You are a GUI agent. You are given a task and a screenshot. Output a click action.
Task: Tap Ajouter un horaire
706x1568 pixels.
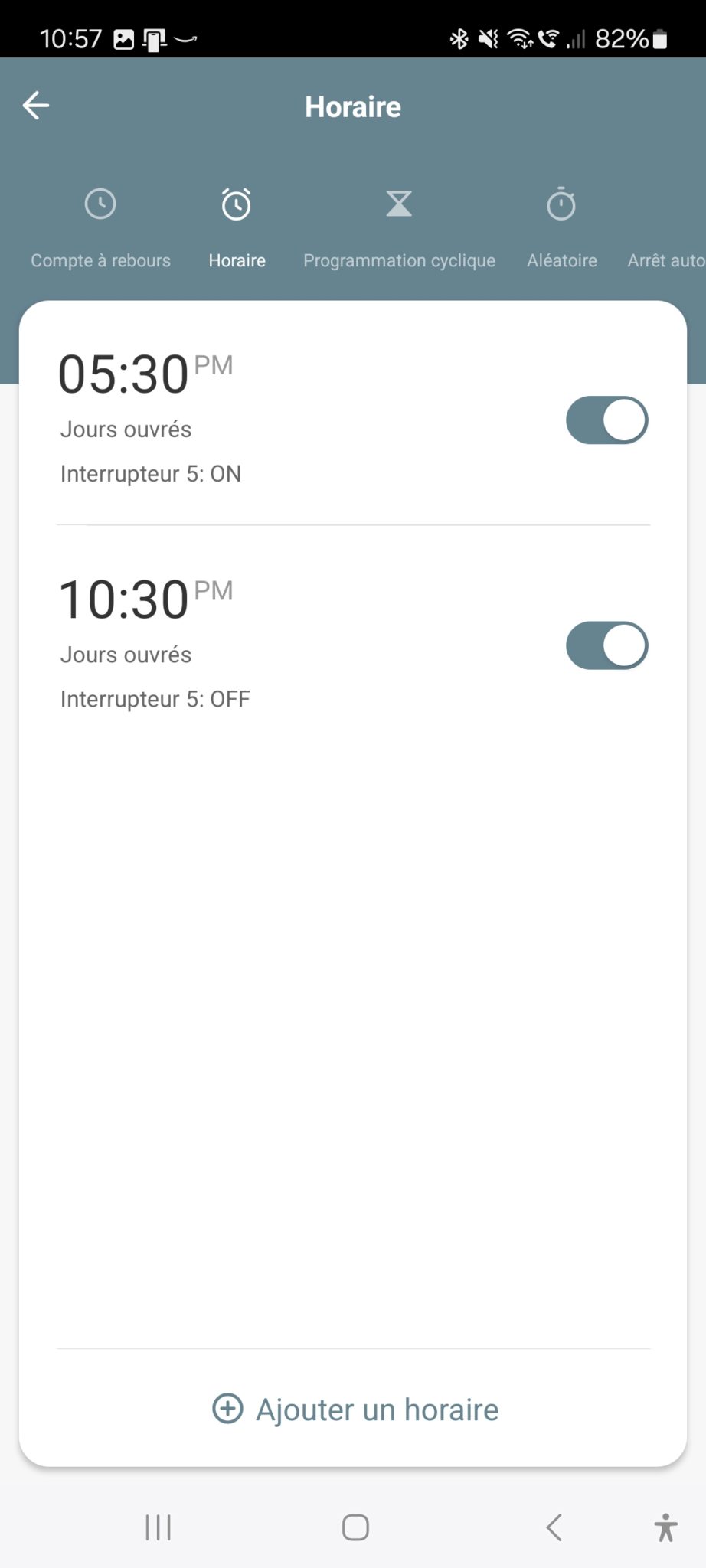(355, 1409)
